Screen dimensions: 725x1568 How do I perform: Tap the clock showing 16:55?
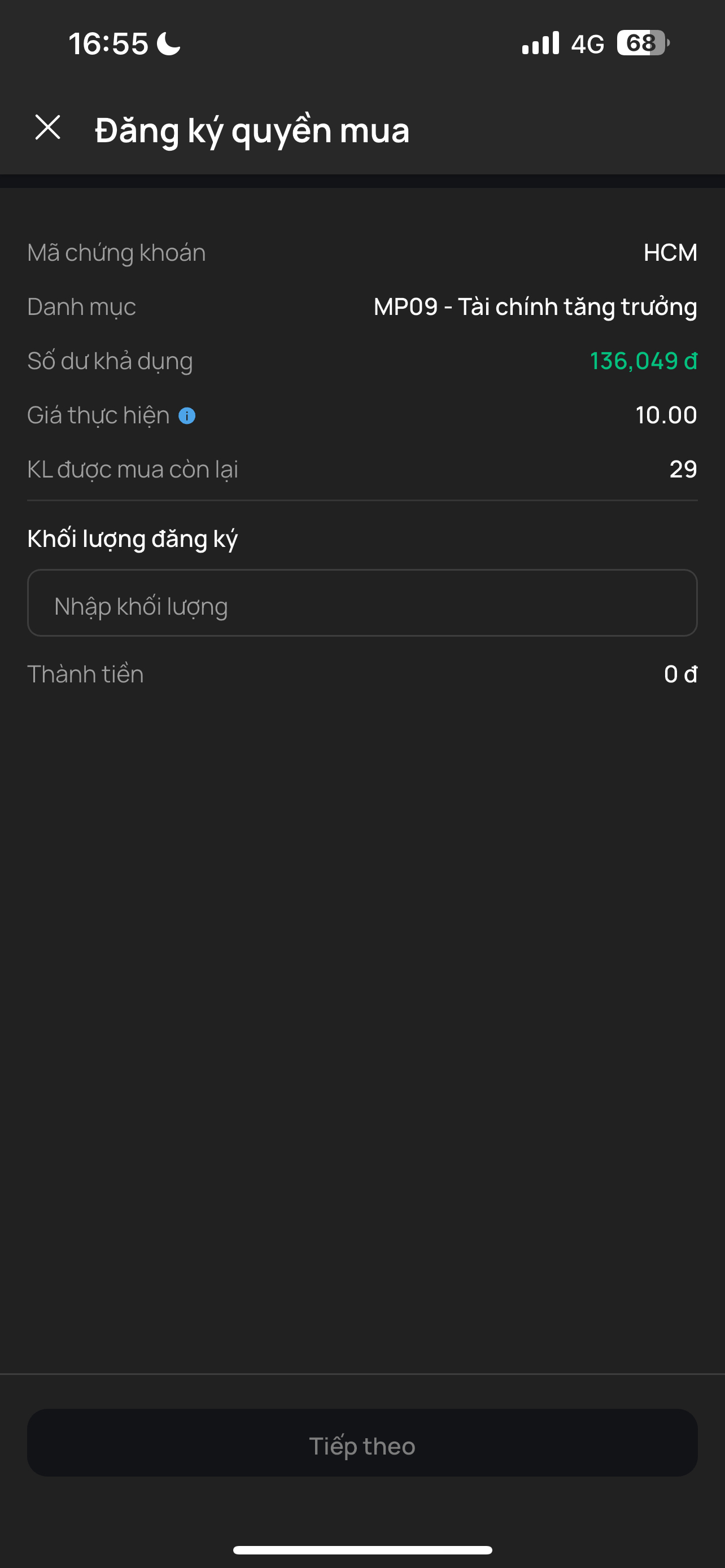pos(108,43)
